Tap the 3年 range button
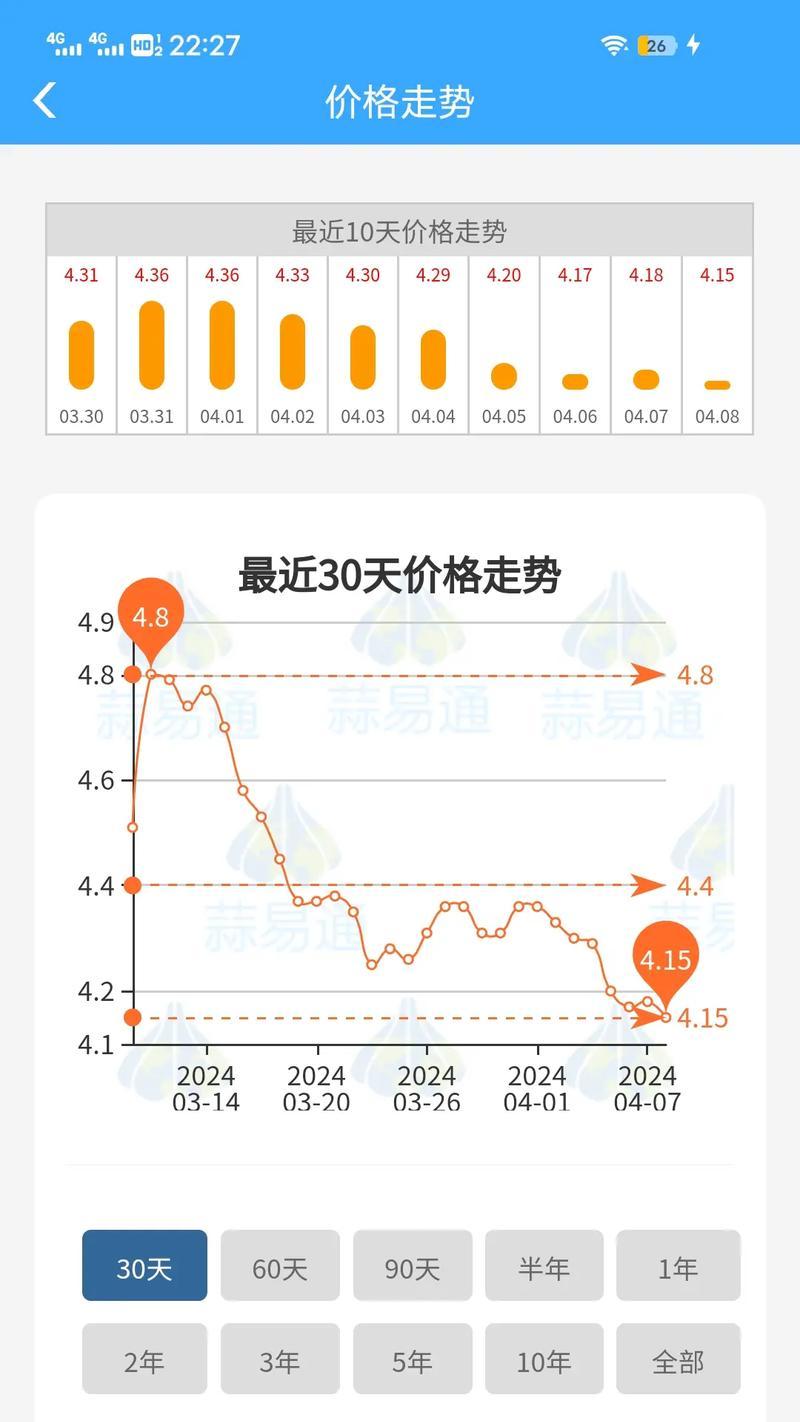This screenshot has width=800, height=1422. [280, 1359]
